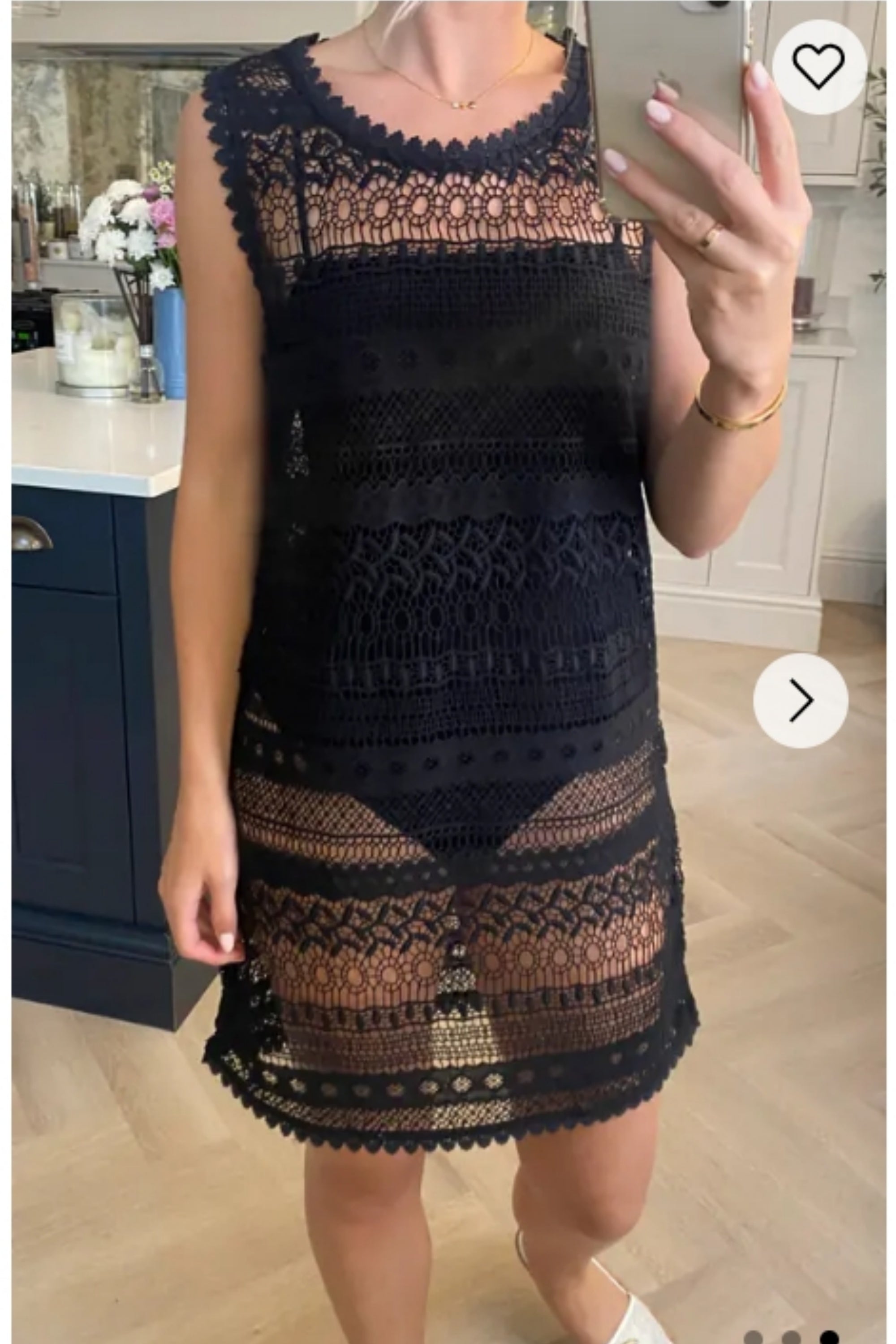Add this dress to favorites with the heart
The height and width of the screenshot is (1344, 896).
[x=819, y=67]
